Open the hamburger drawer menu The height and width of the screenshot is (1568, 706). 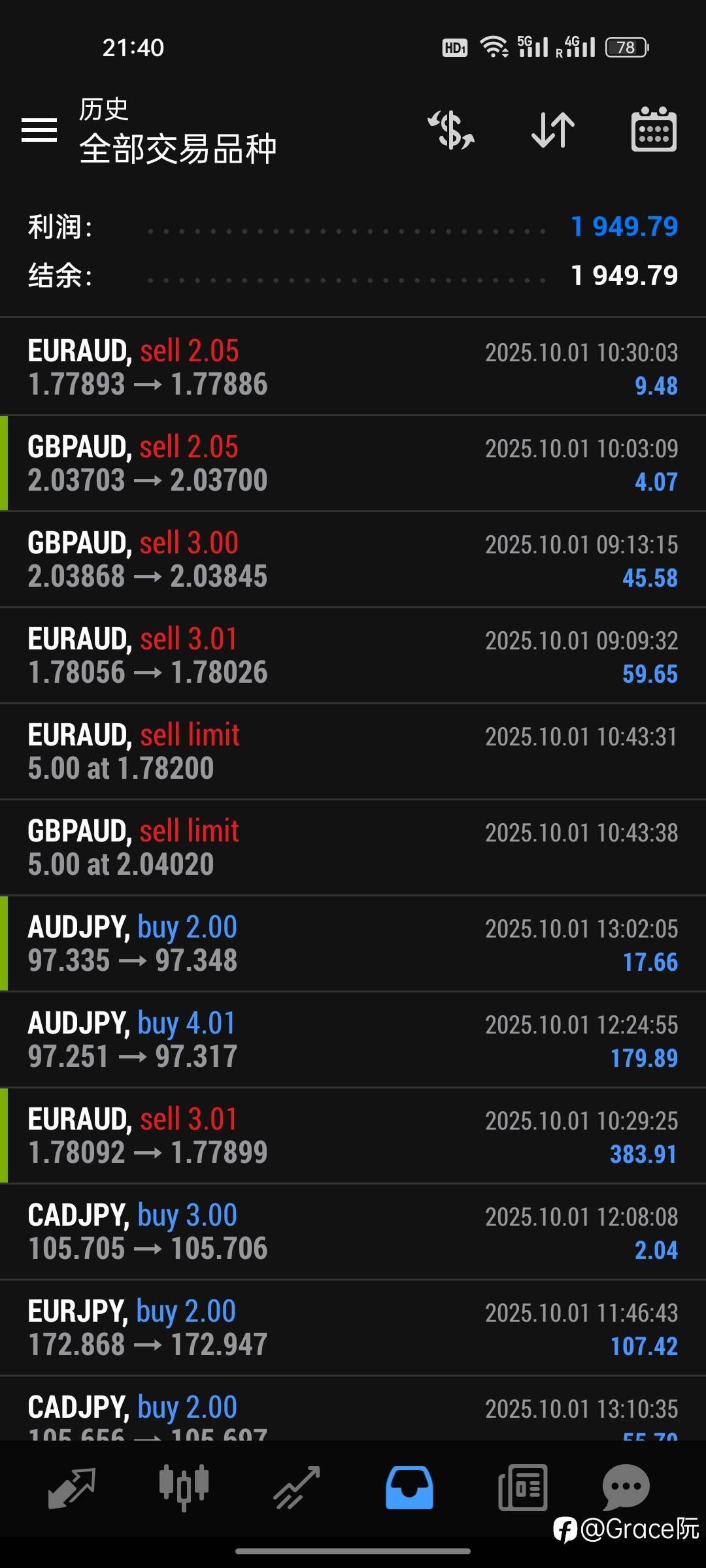click(x=39, y=129)
